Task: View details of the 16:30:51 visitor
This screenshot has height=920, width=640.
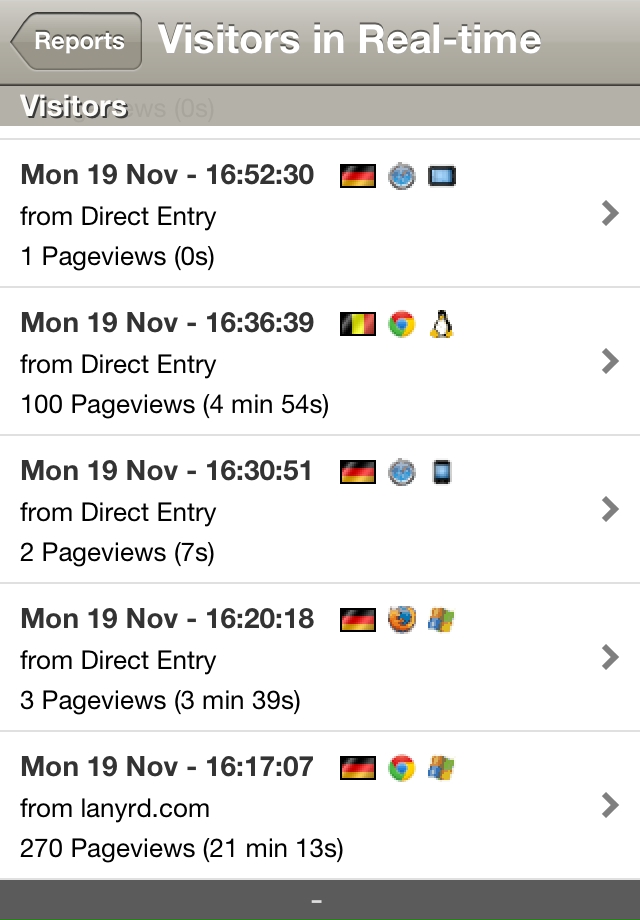Action: tap(320, 510)
